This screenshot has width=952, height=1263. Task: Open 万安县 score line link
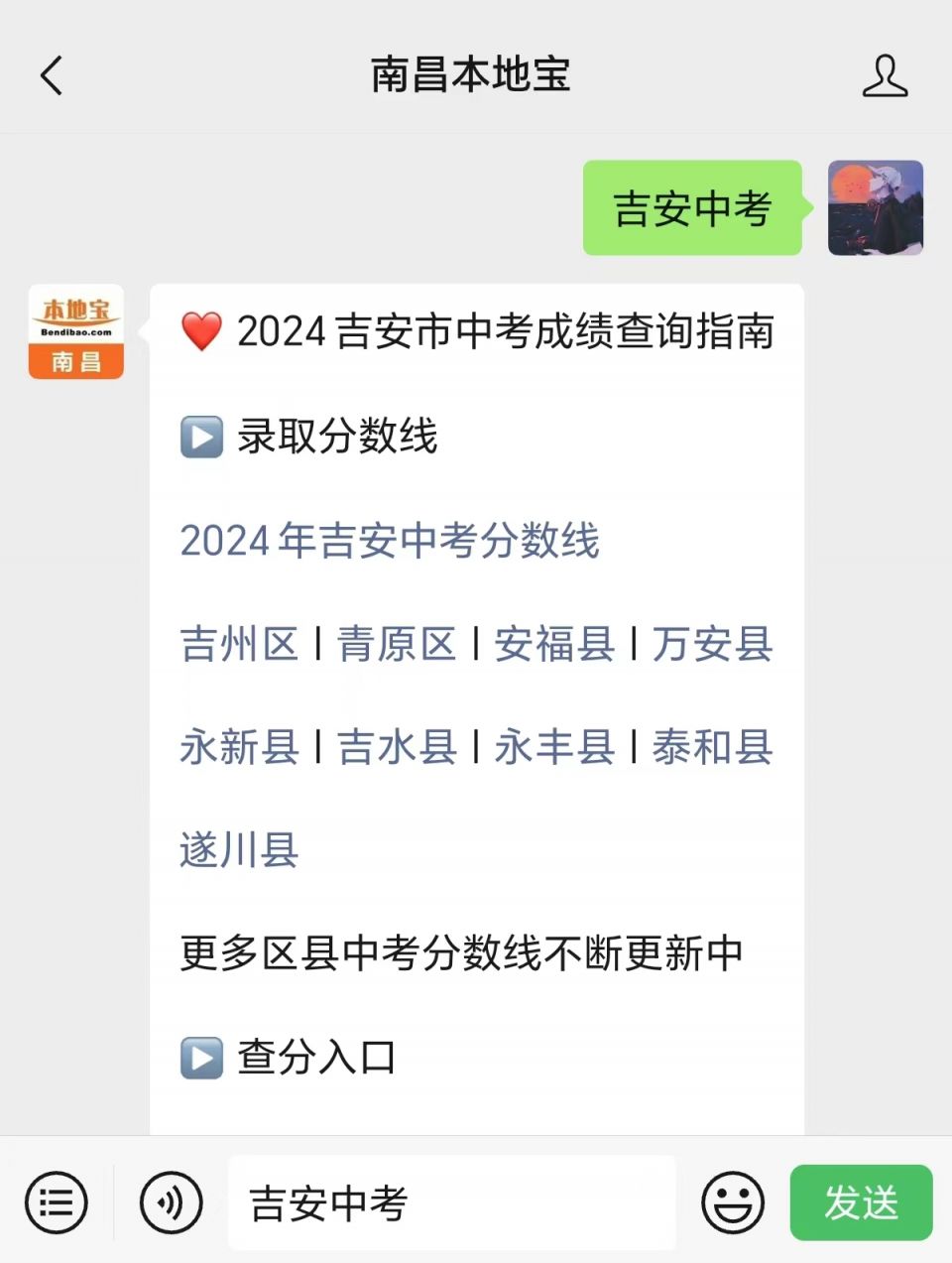pos(712,645)
